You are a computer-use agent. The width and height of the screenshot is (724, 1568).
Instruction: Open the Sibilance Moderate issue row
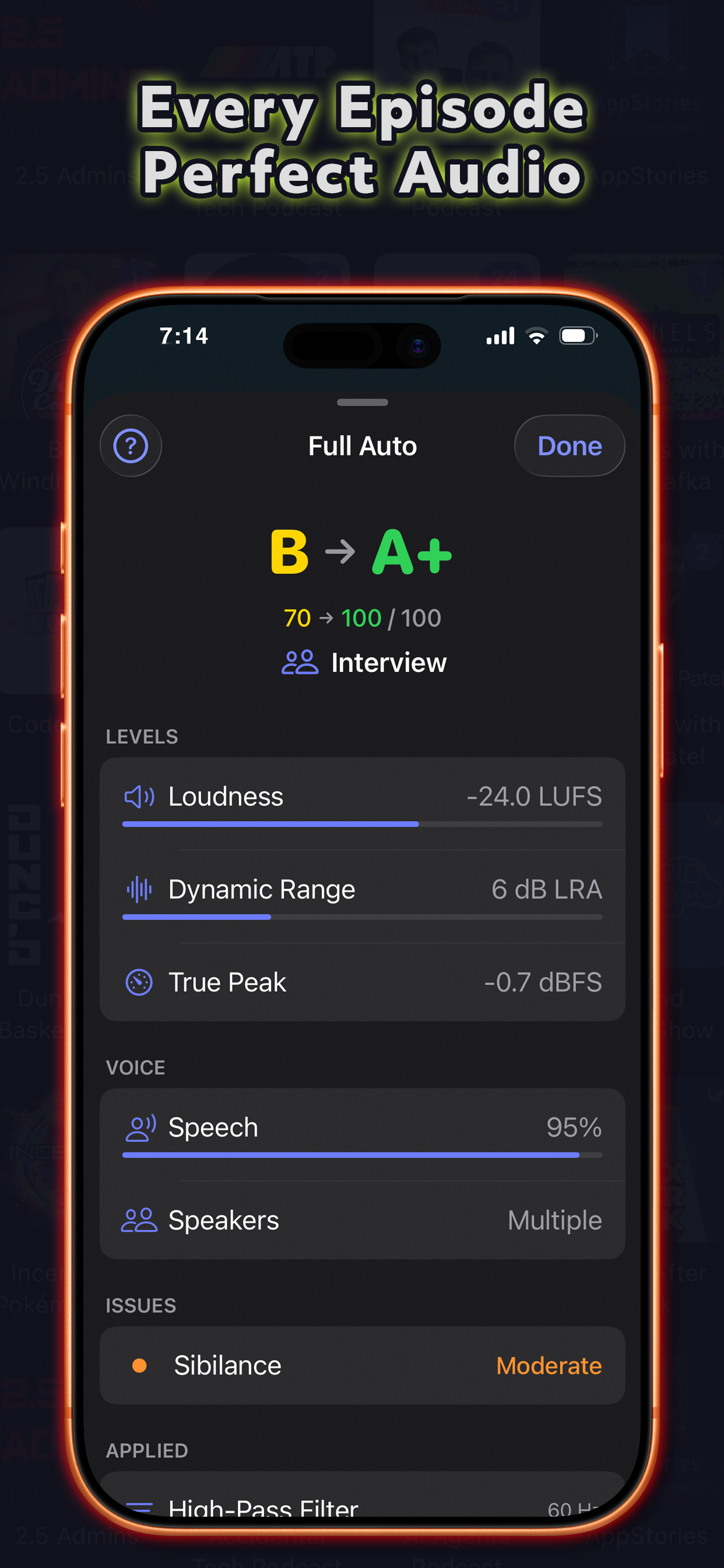(x=362, y=1366)
